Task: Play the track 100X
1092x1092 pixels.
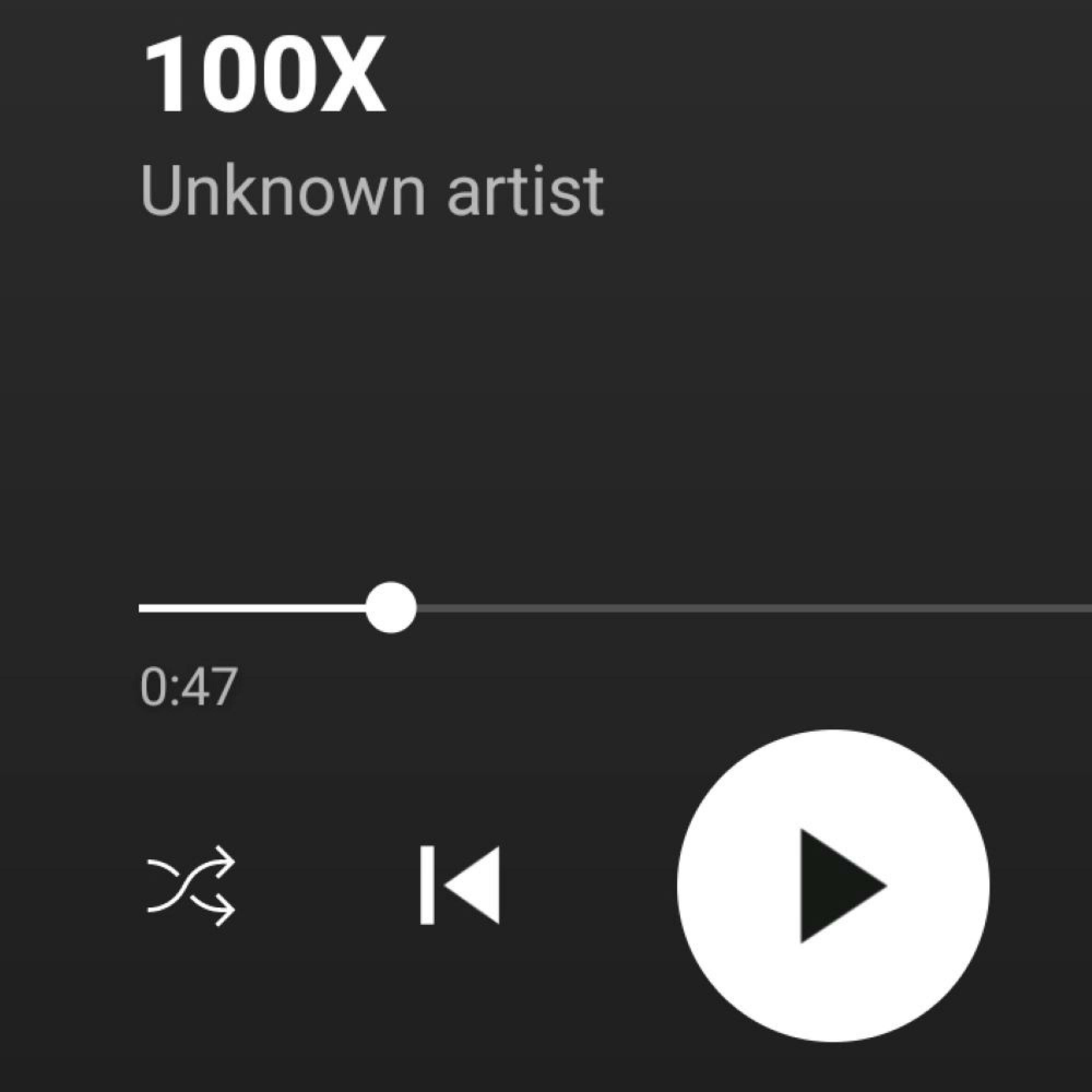Action: (x=832, y=886)
